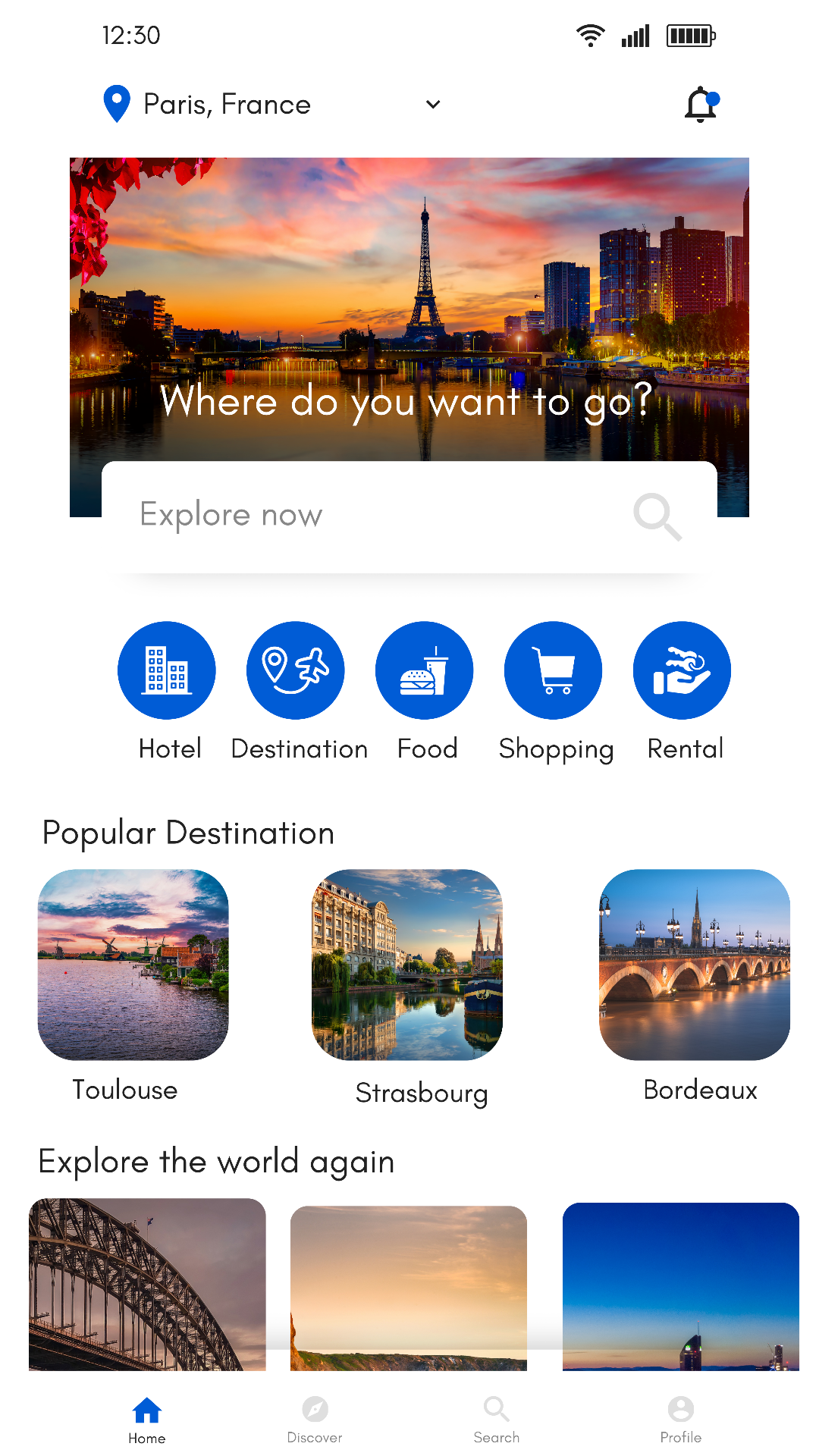The width and height of the screenshot is (819, 1456).
Task: Select the Rental category
Action: 682,670
